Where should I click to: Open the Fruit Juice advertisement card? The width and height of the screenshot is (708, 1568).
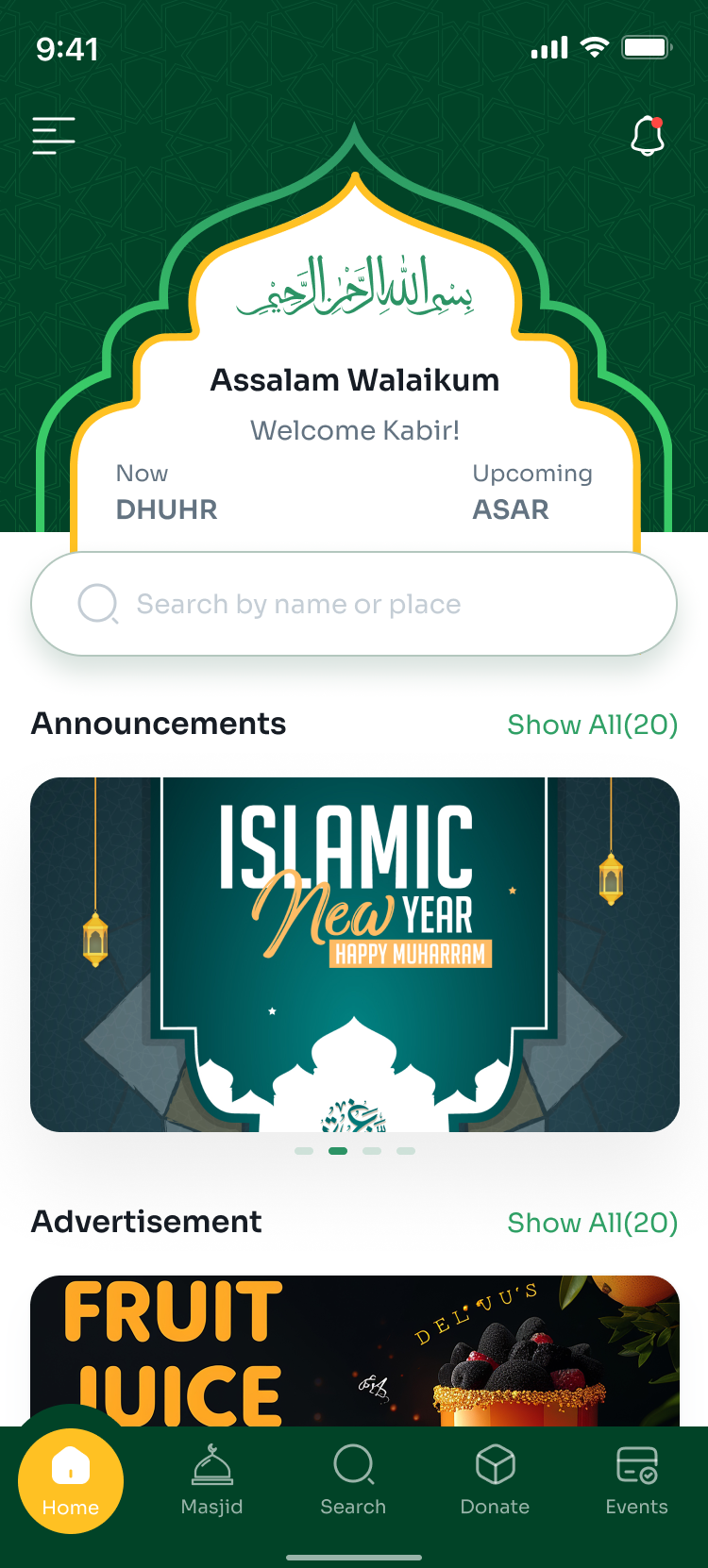[354, 1351]
